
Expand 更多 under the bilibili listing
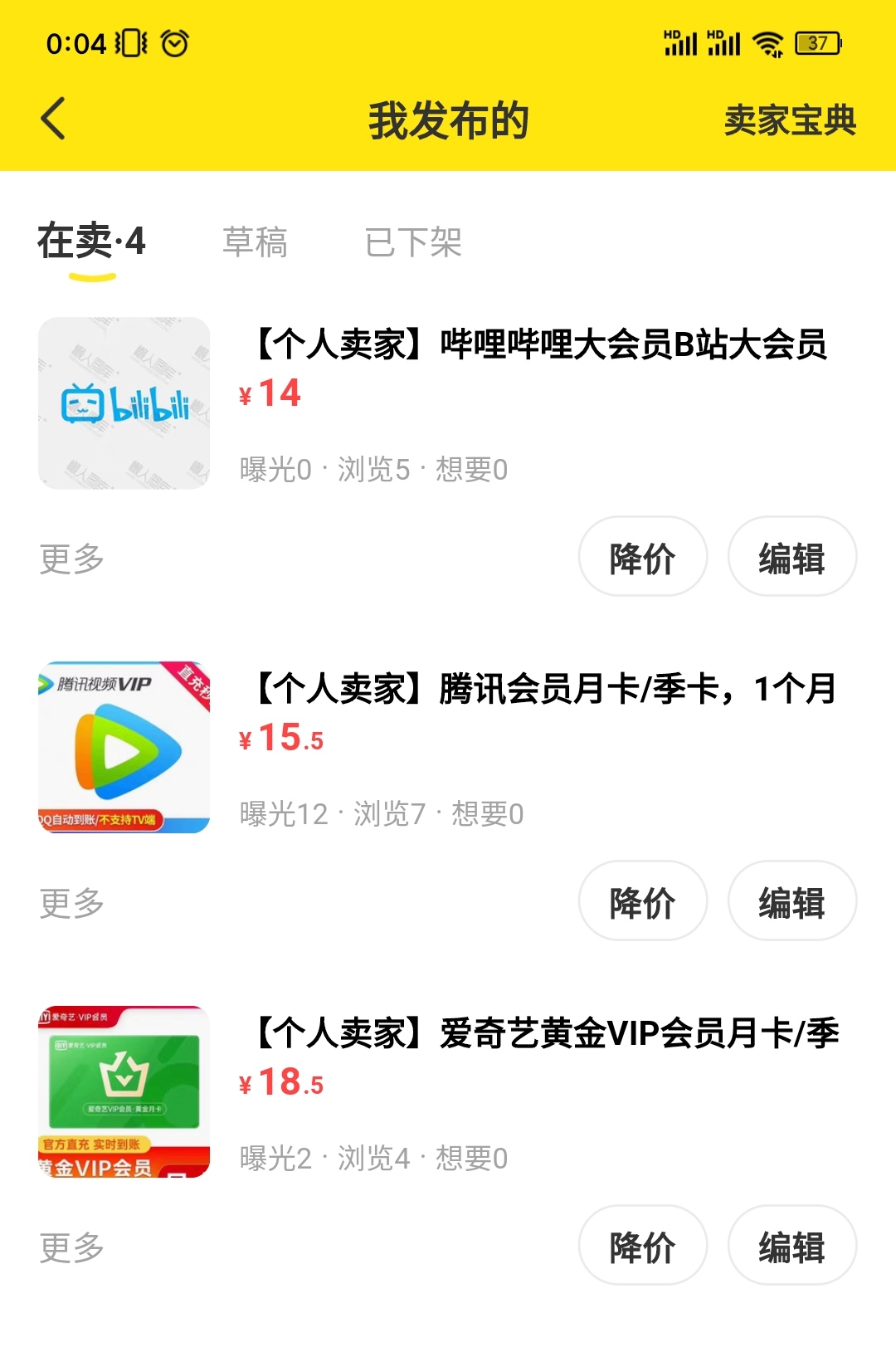point(71,557)
